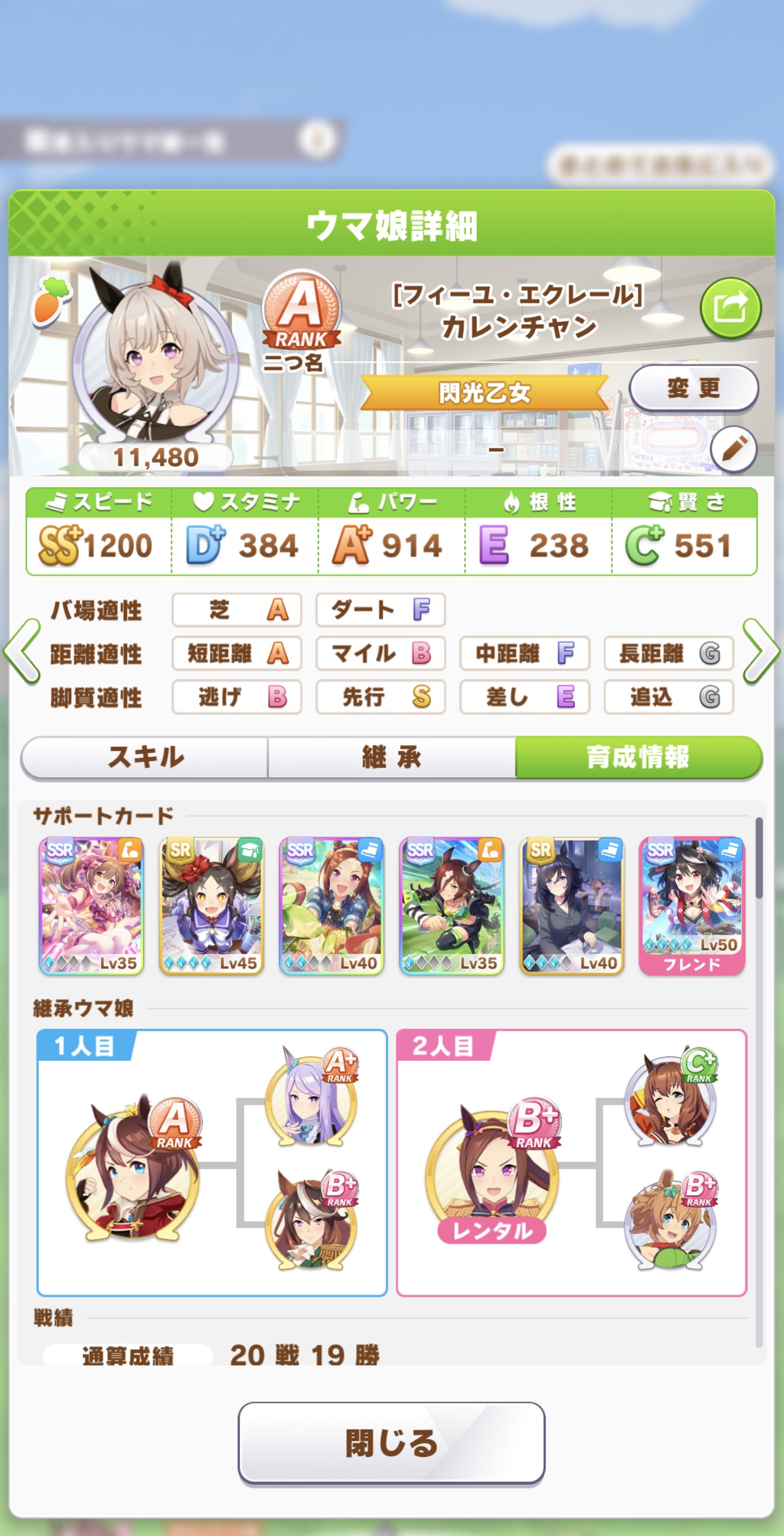
Task: View the 1人目 A rank inheritance character
Action: pos(134,1167)
